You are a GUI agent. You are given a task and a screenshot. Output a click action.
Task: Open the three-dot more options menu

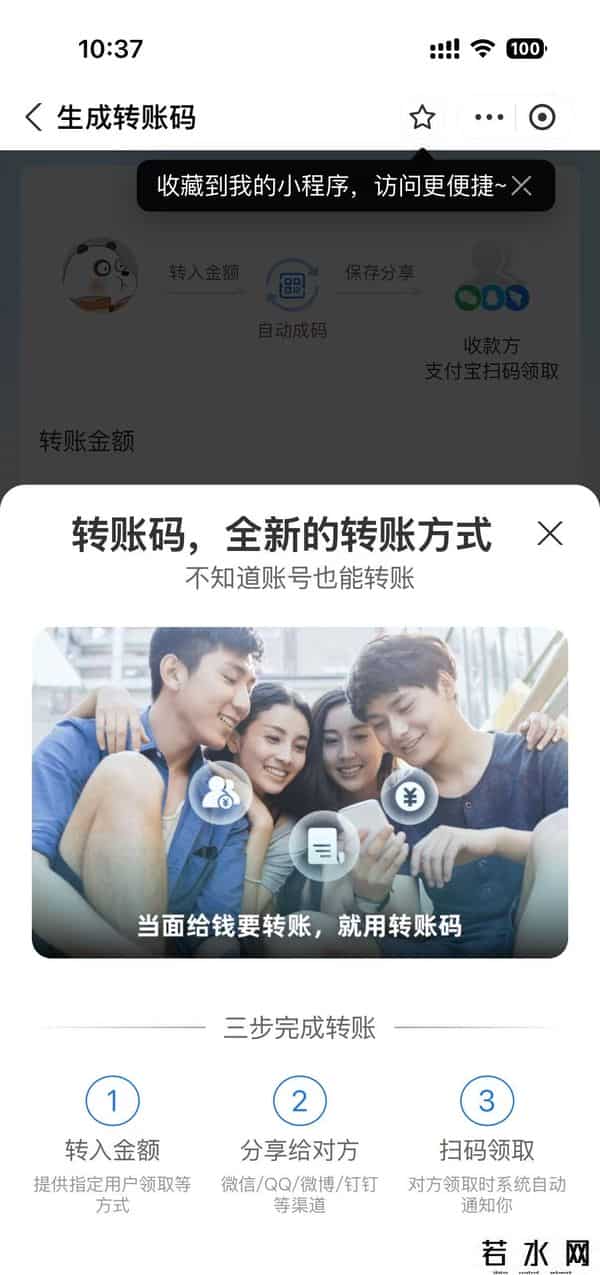(x=489, y=118)
